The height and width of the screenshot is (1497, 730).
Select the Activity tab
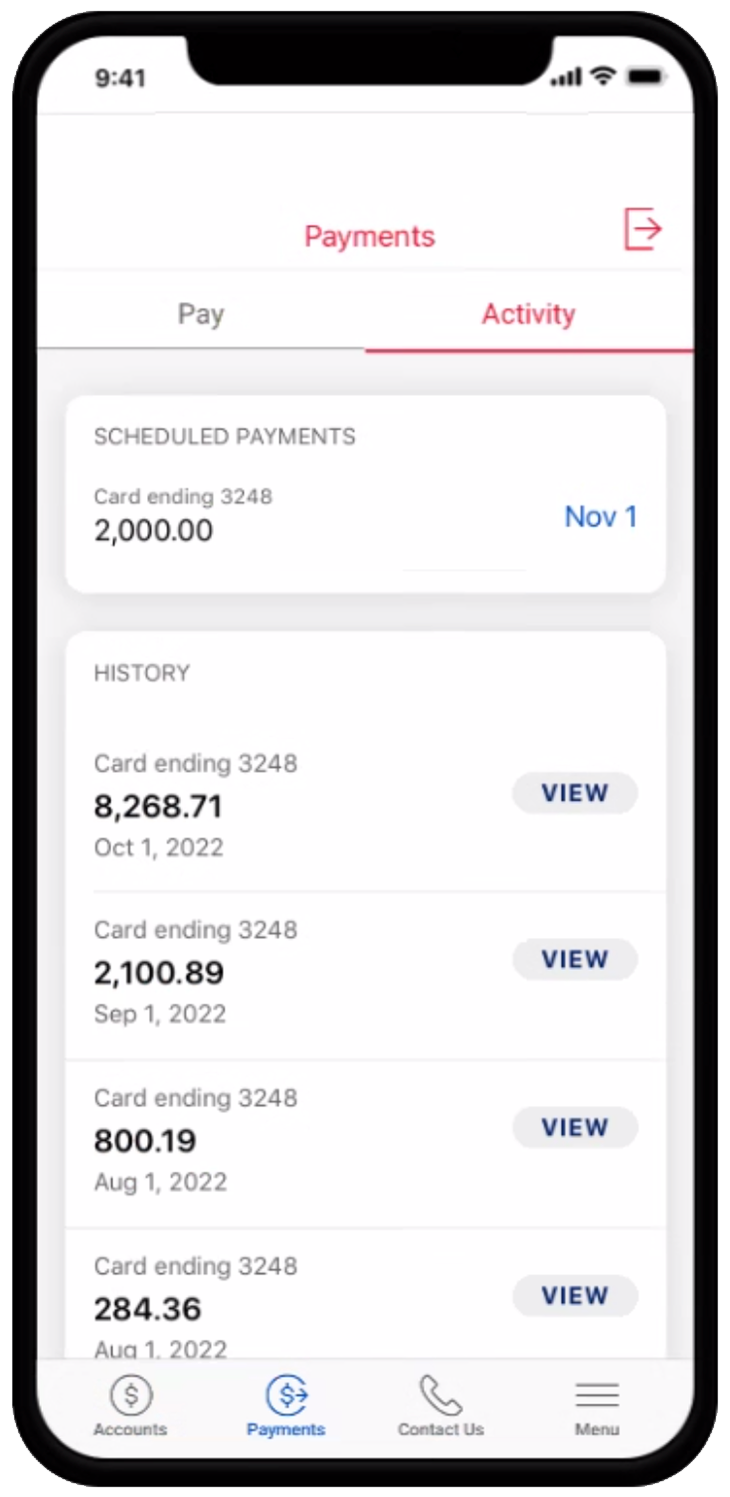529,314
